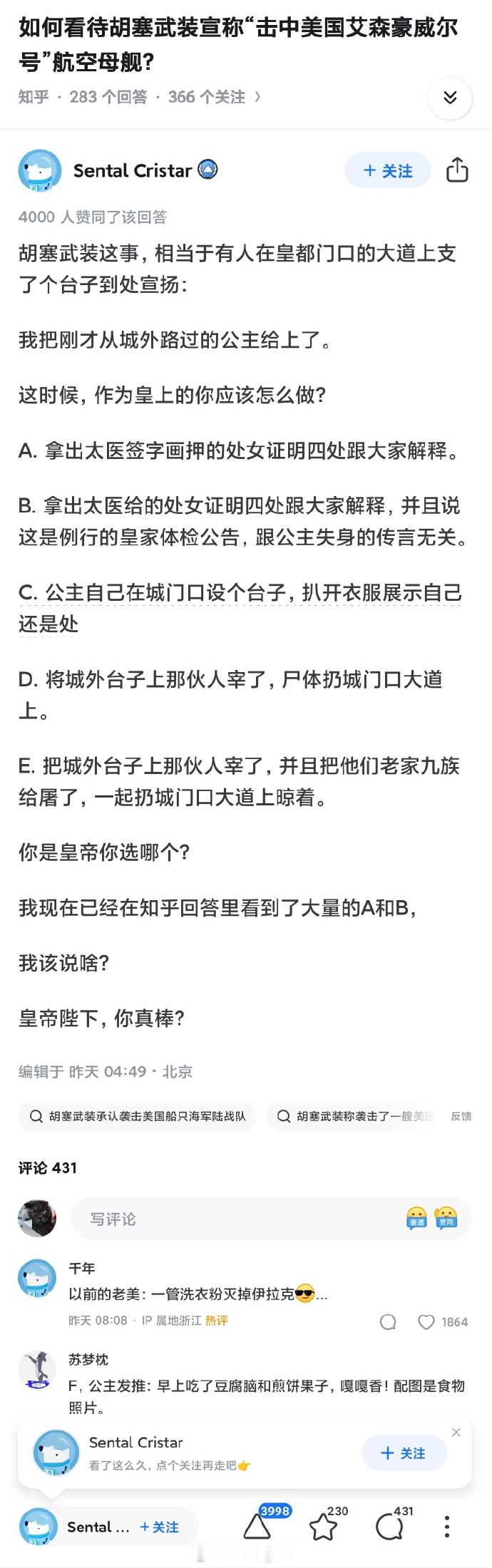Search 胡塞武装承认袭击美国船只海军陆战队
The width and height of the screenshot is (492, 1568).
138,1116
